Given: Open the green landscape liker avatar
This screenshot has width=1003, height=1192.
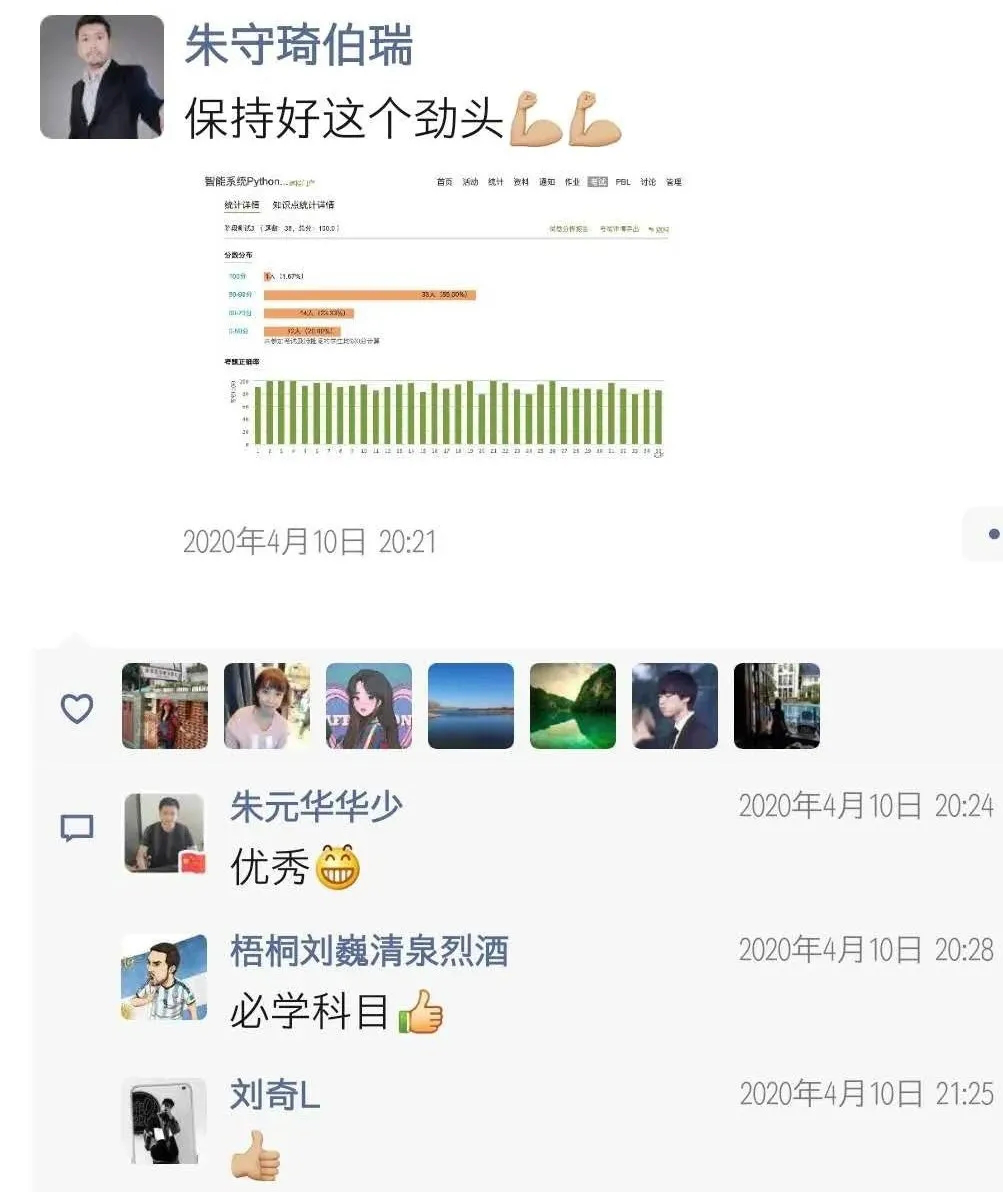Looking at the screenshot, I should point(573,706).
